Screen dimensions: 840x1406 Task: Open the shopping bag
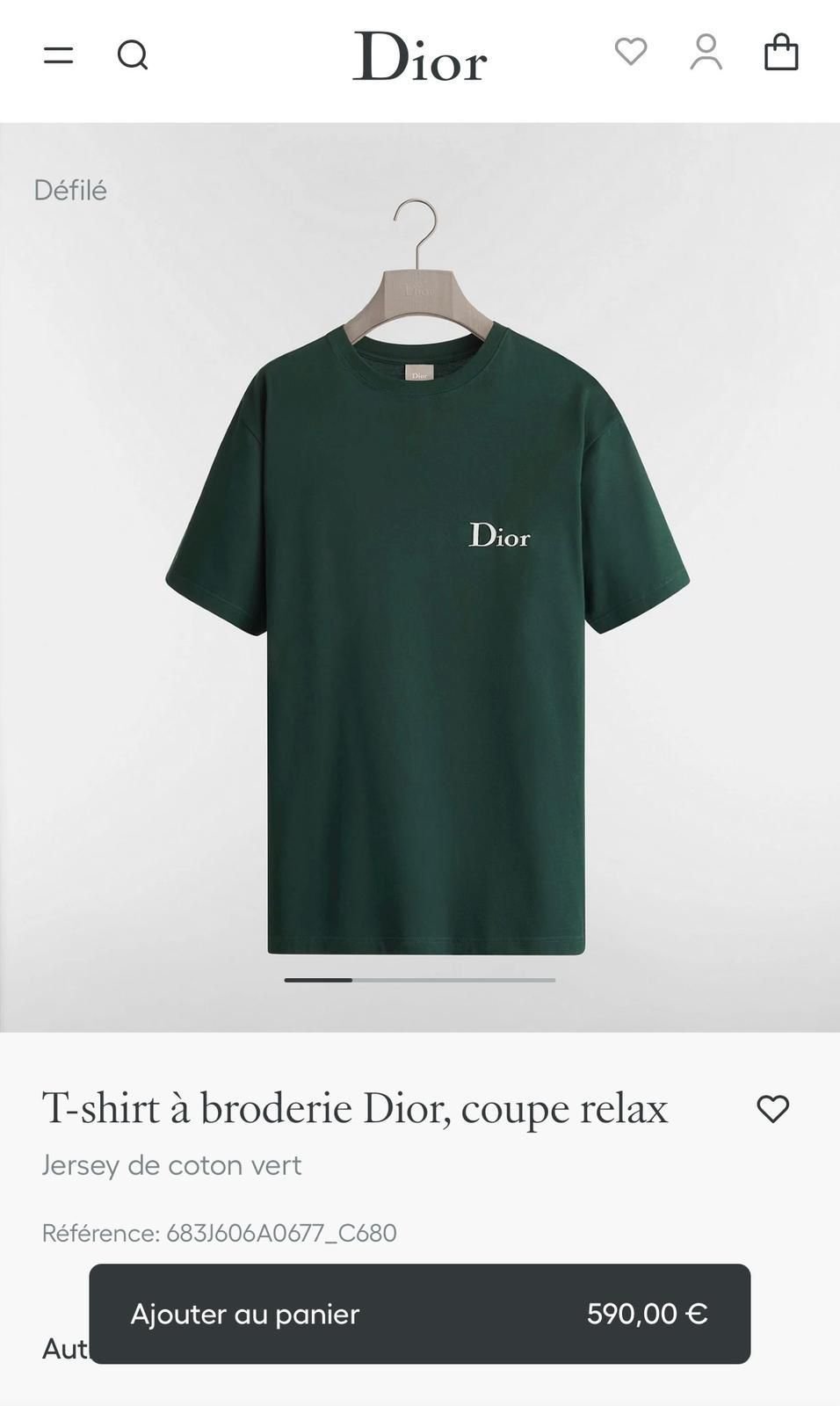tap(781, 53)
